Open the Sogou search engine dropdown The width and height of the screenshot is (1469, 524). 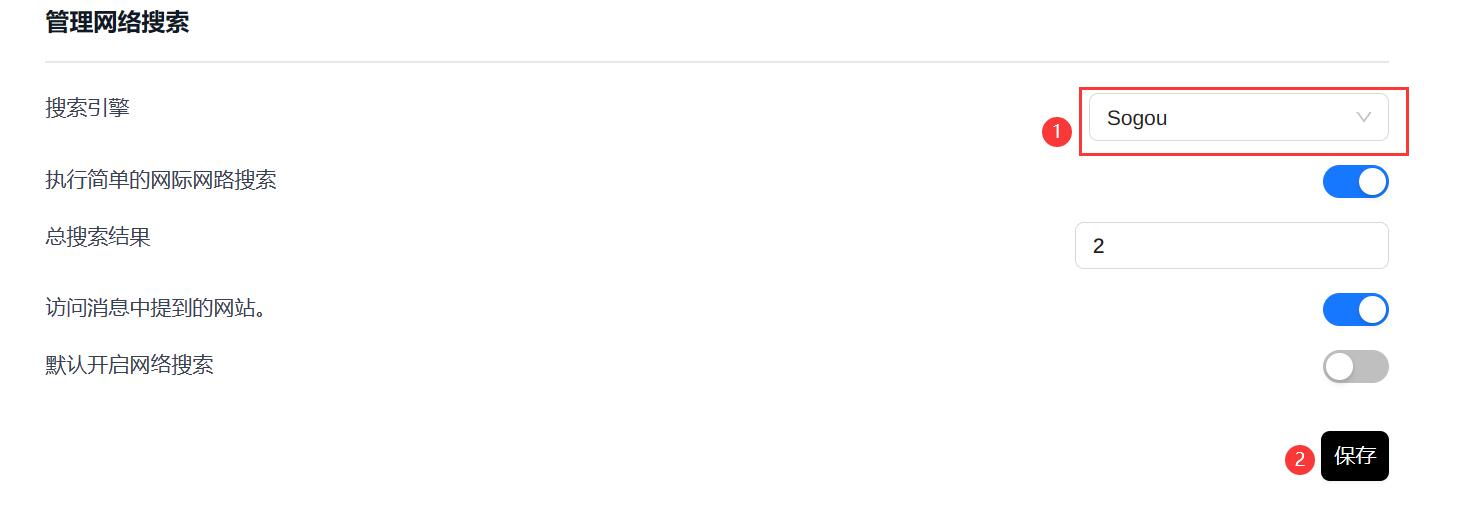(1238, 118)
